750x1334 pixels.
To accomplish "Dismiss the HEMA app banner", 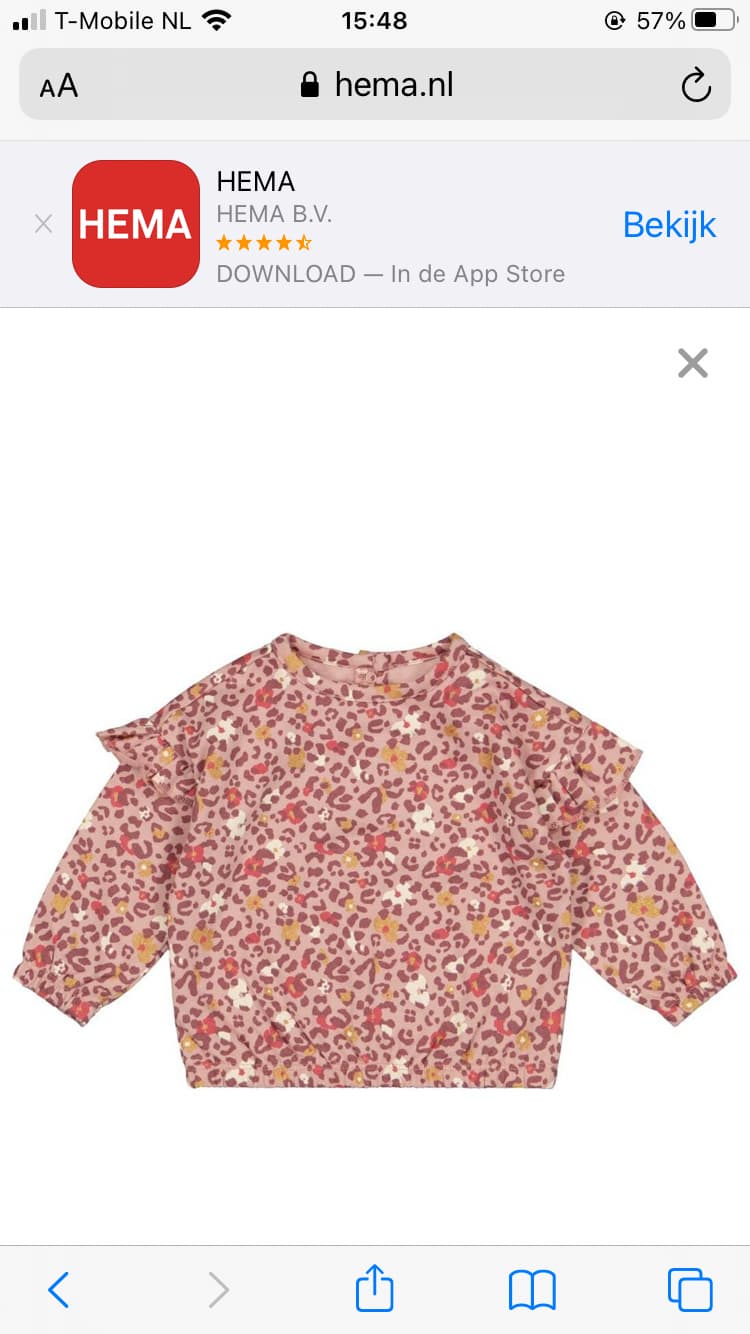I will tap(43, 224).
